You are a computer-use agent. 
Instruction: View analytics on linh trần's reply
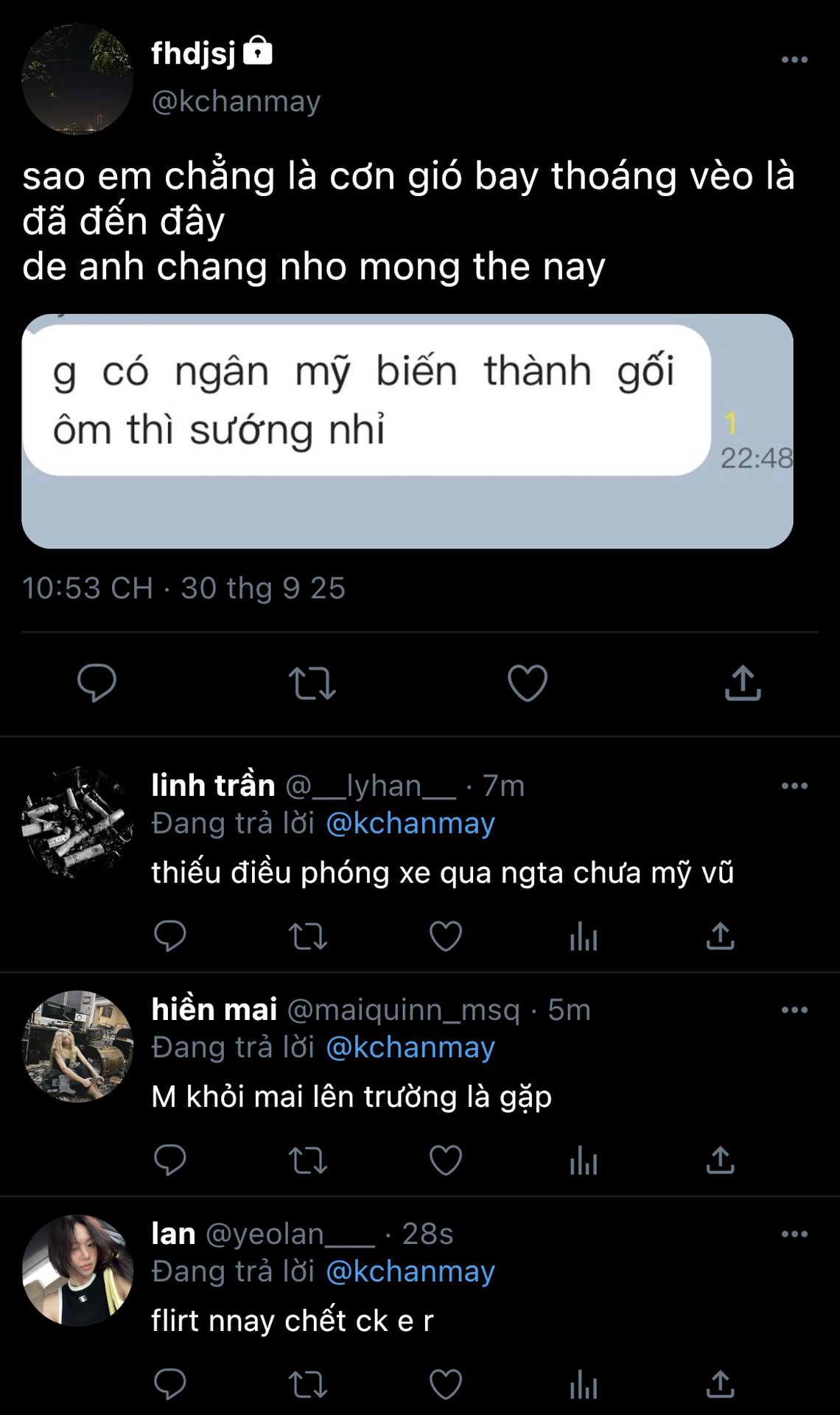[583, 936]
